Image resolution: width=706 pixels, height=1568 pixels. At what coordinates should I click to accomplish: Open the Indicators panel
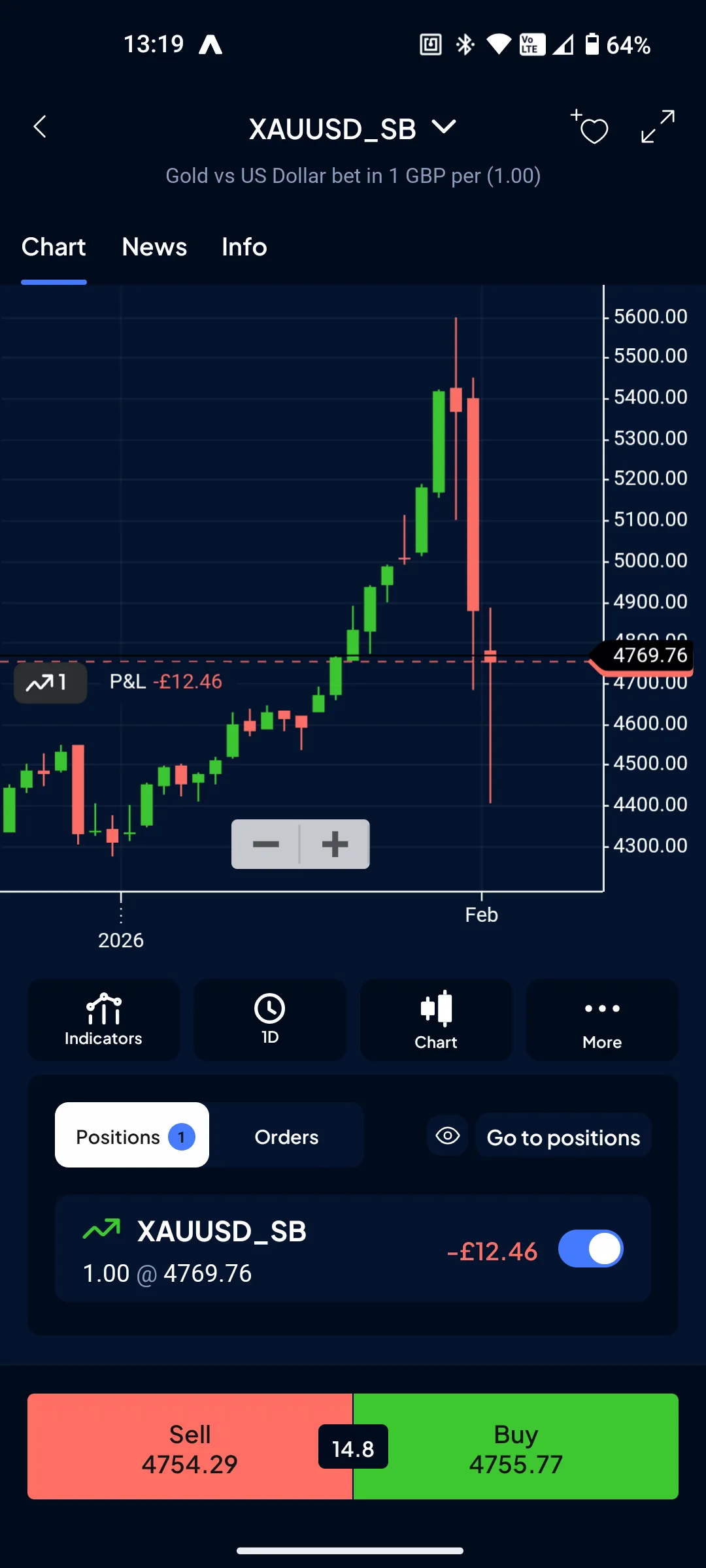(x=103, y=1020)
